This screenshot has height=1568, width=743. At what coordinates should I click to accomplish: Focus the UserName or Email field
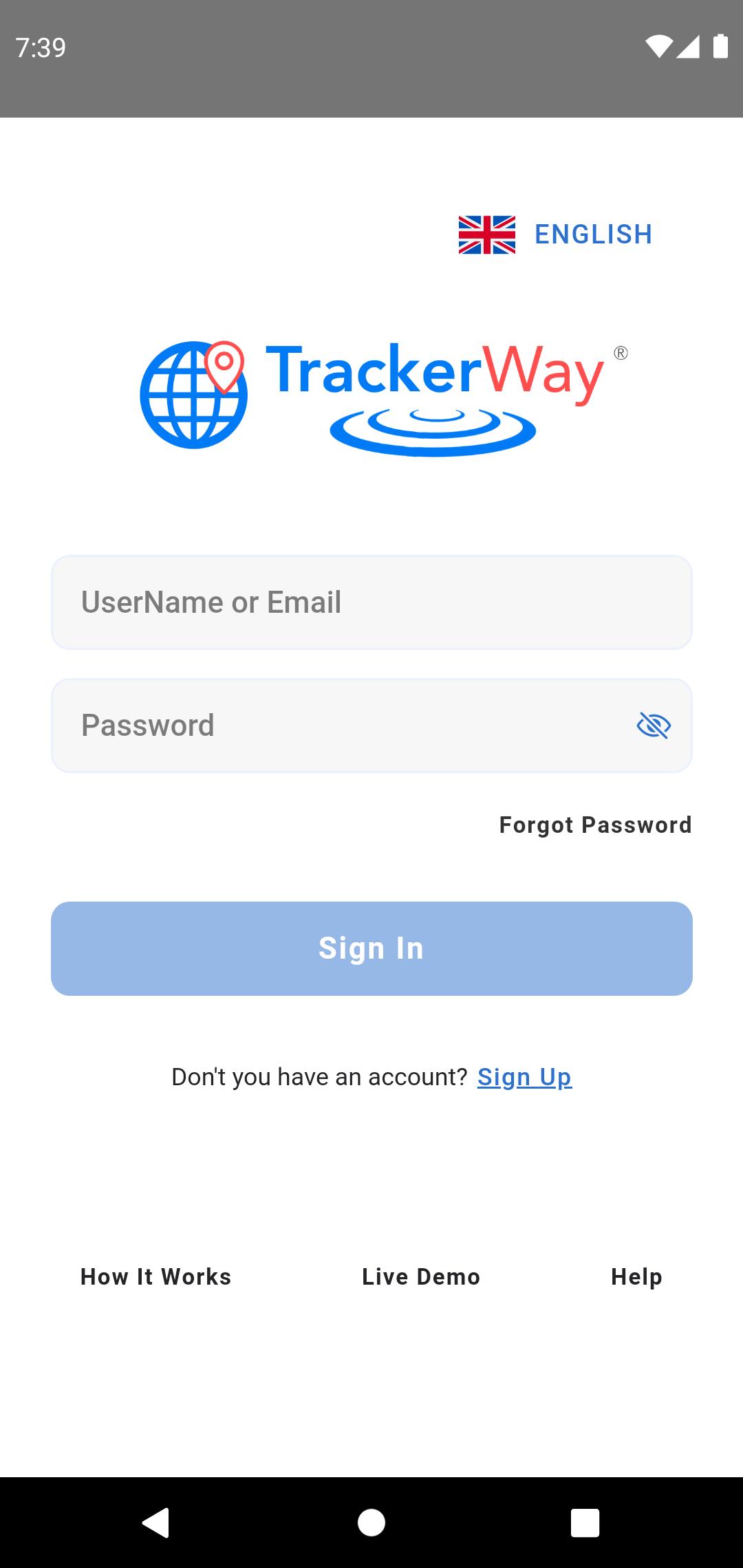371,602
